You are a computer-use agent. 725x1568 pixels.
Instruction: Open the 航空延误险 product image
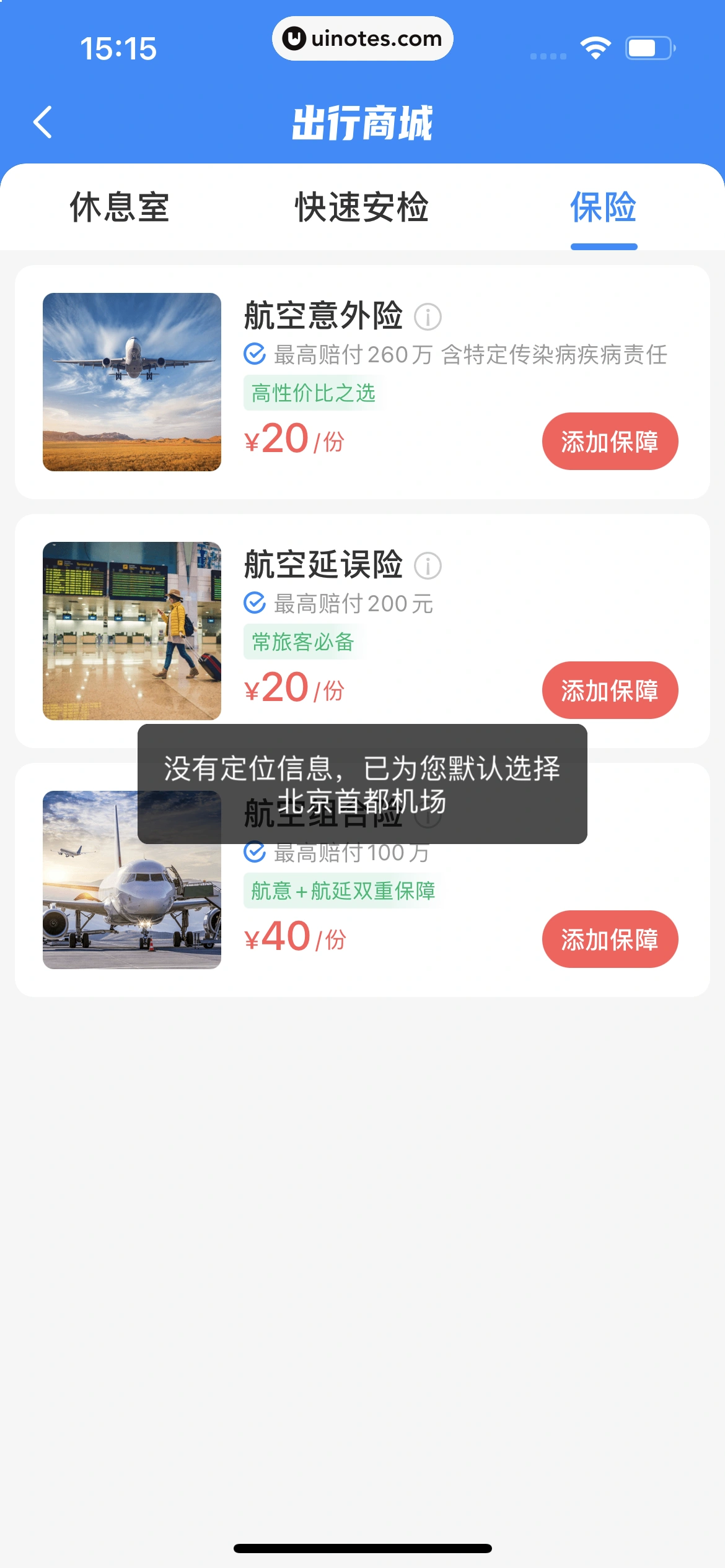132,631
